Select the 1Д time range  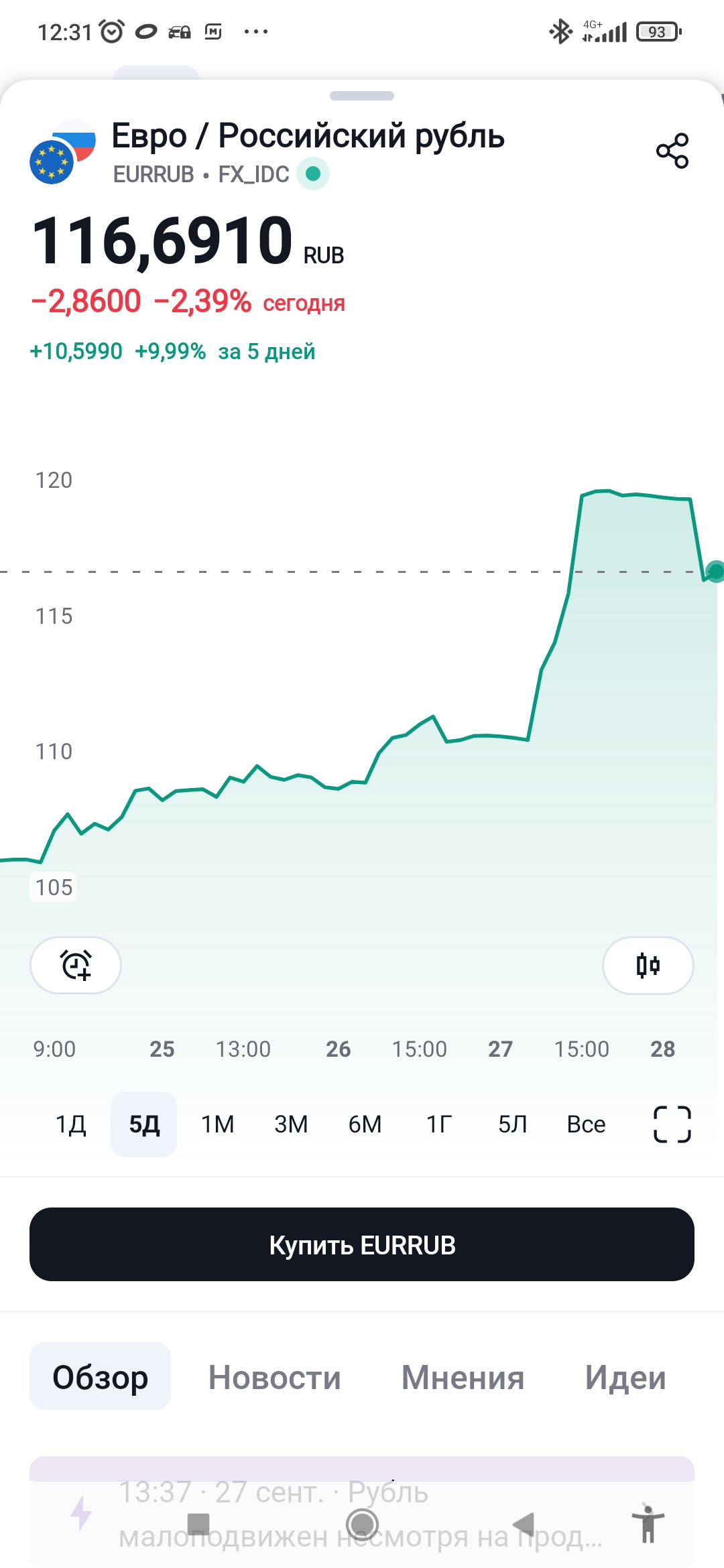tap(70, 1124)
